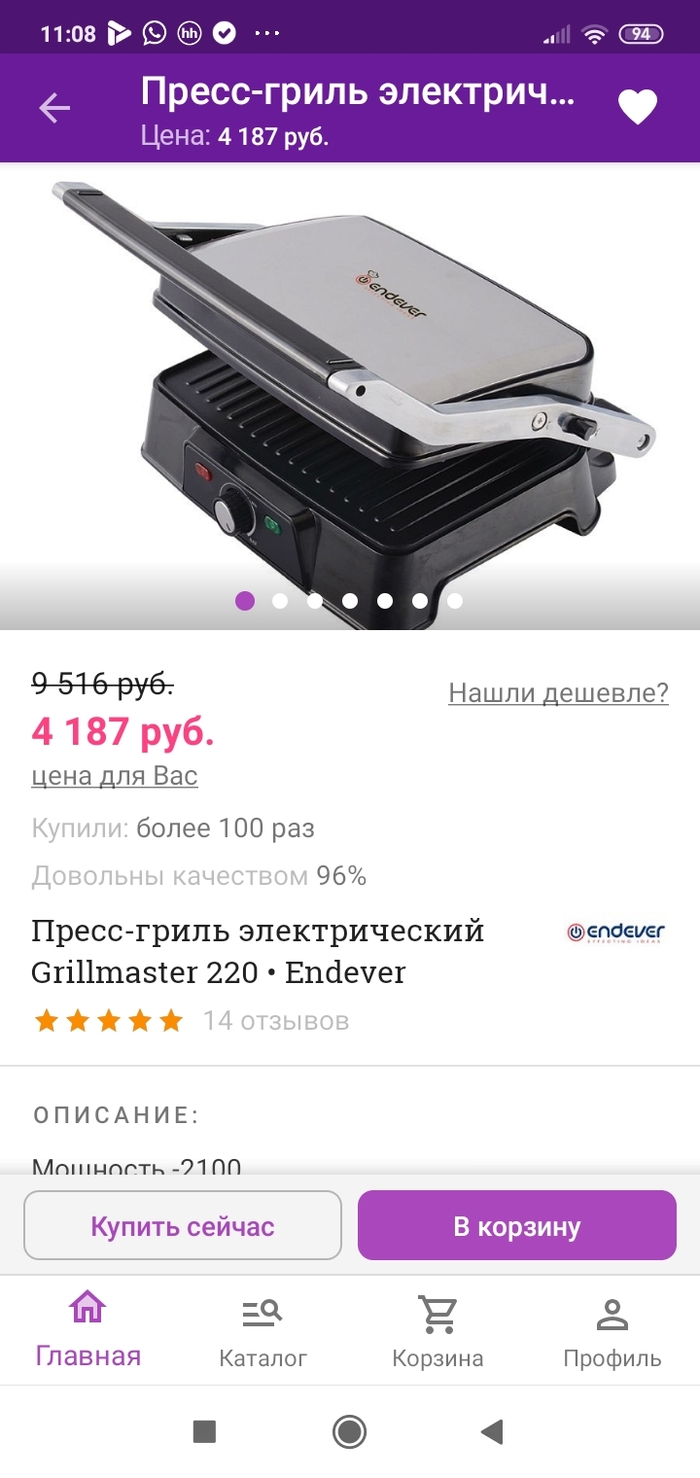
Task: Open the 14 отзывов reviews
Action: click(x=276, y=1021)
